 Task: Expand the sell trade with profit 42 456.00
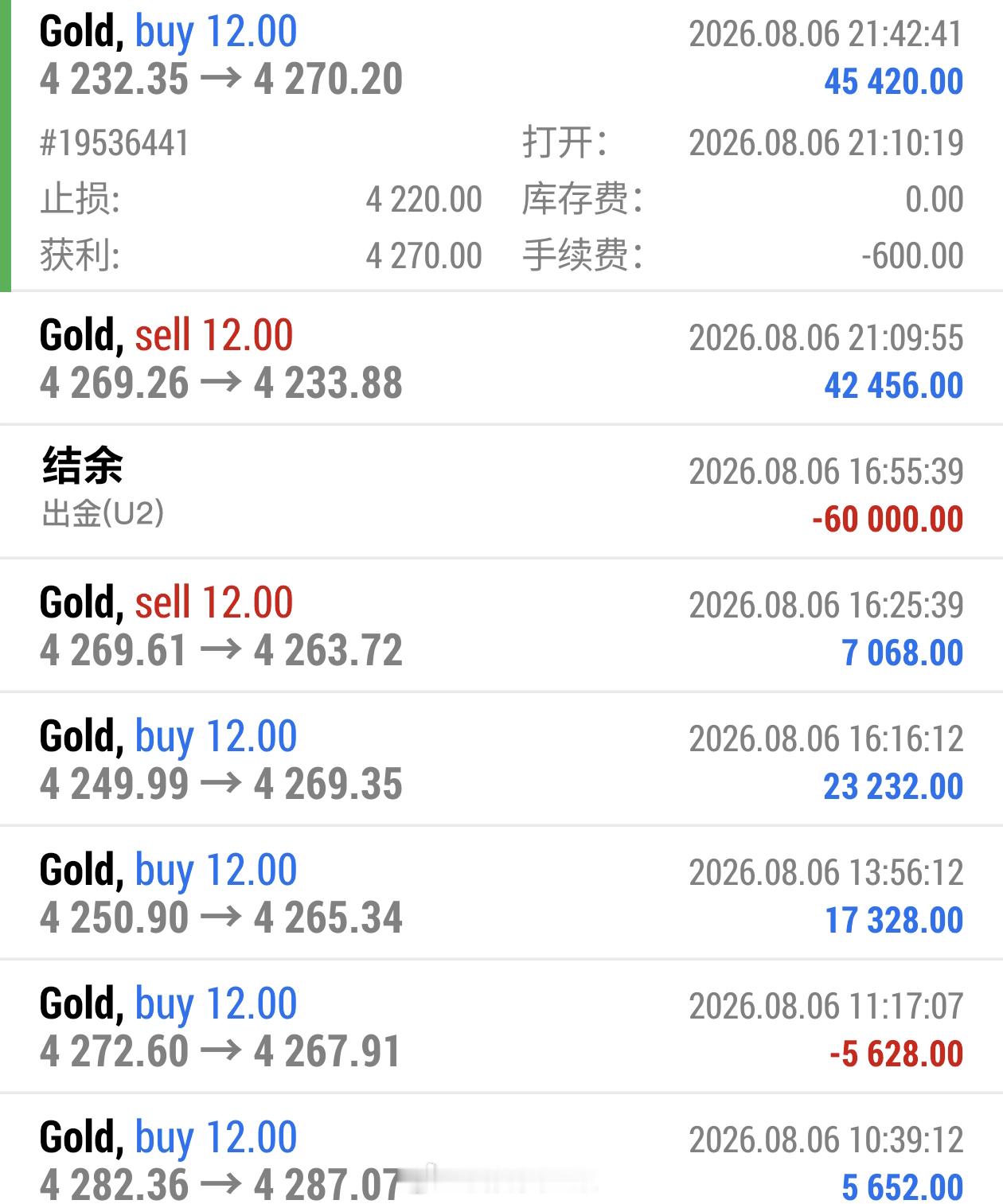click(501, 359)
